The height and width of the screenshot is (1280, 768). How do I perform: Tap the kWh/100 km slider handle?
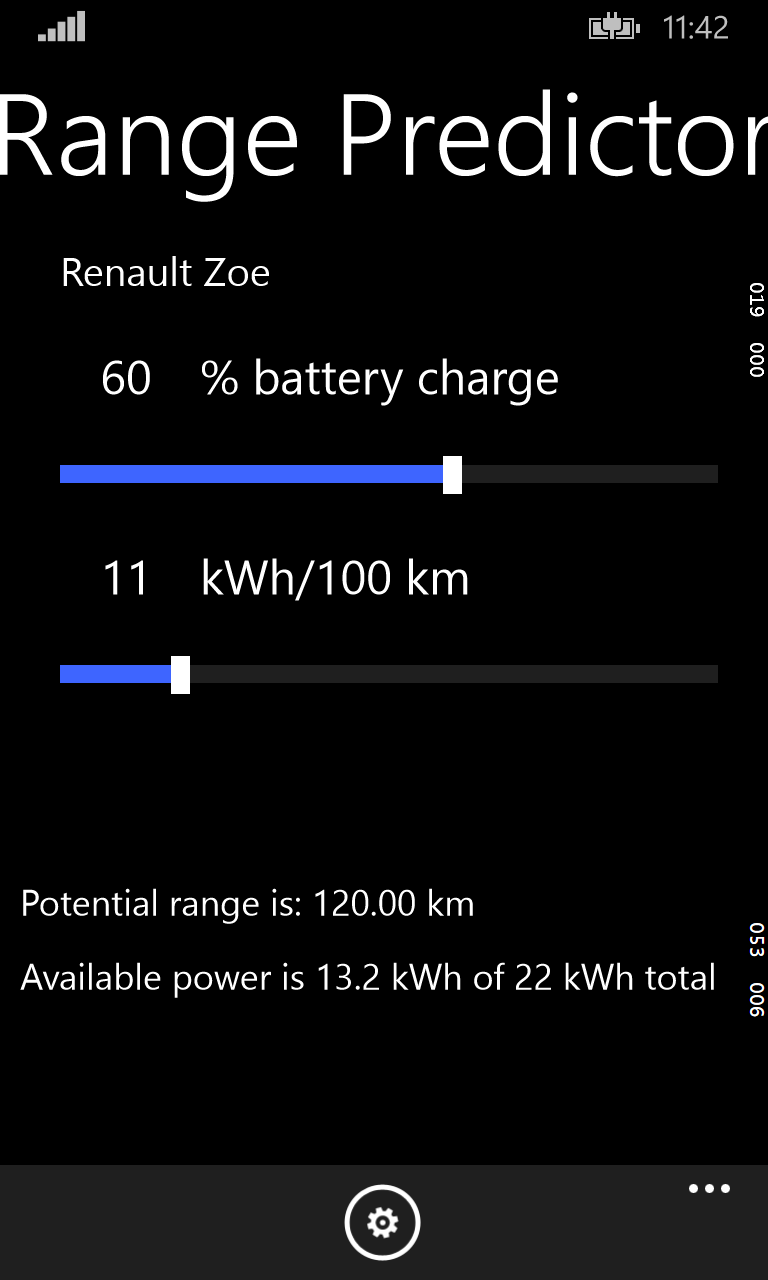pyautogui.click(x=180, y=674)
